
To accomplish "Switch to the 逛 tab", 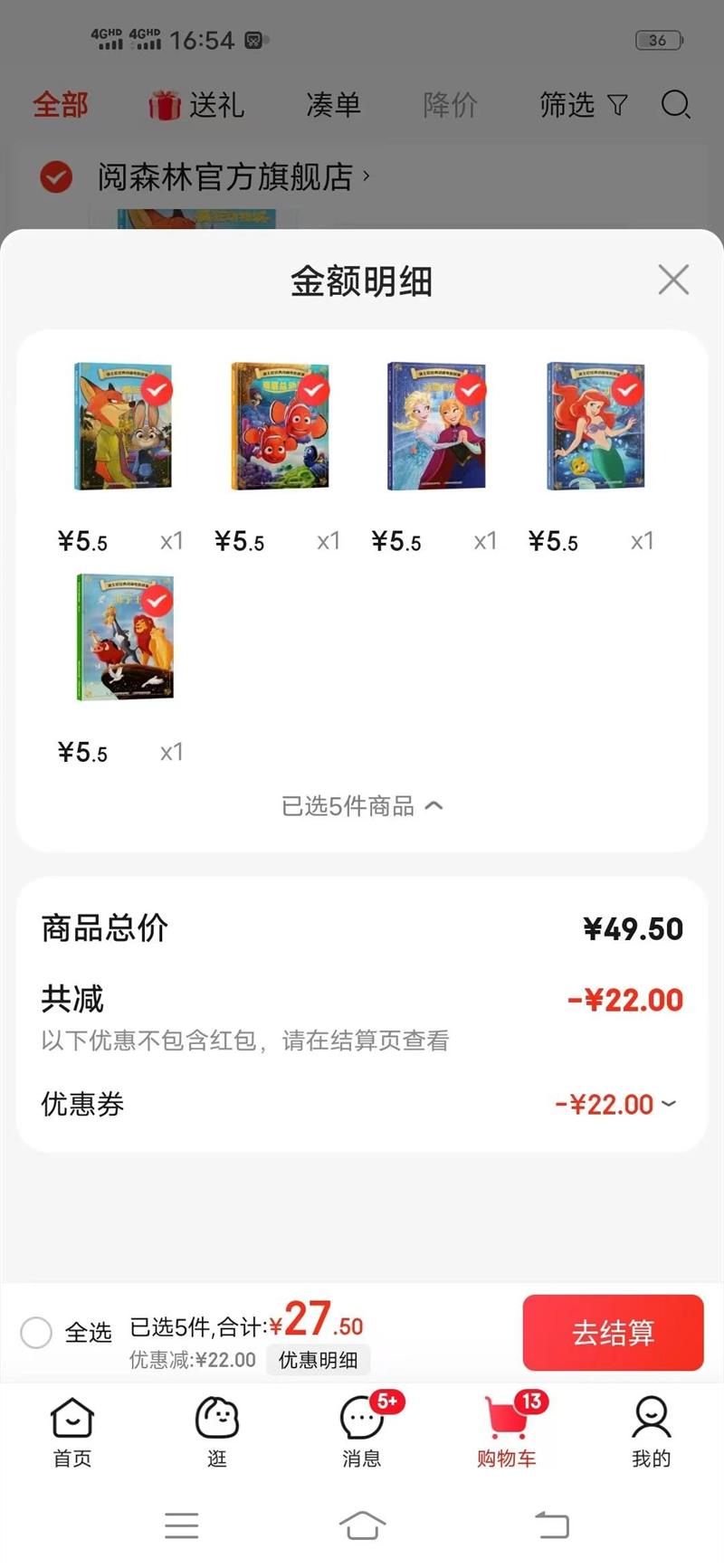I will tap(217, 1431).
